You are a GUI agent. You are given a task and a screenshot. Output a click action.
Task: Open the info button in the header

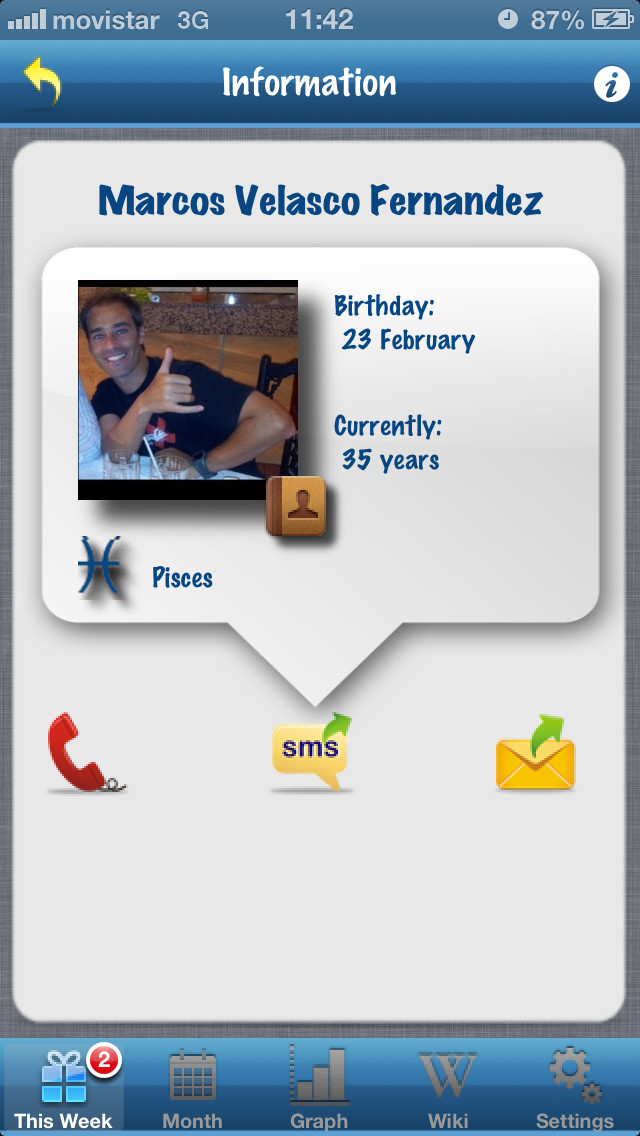point(611,84)
